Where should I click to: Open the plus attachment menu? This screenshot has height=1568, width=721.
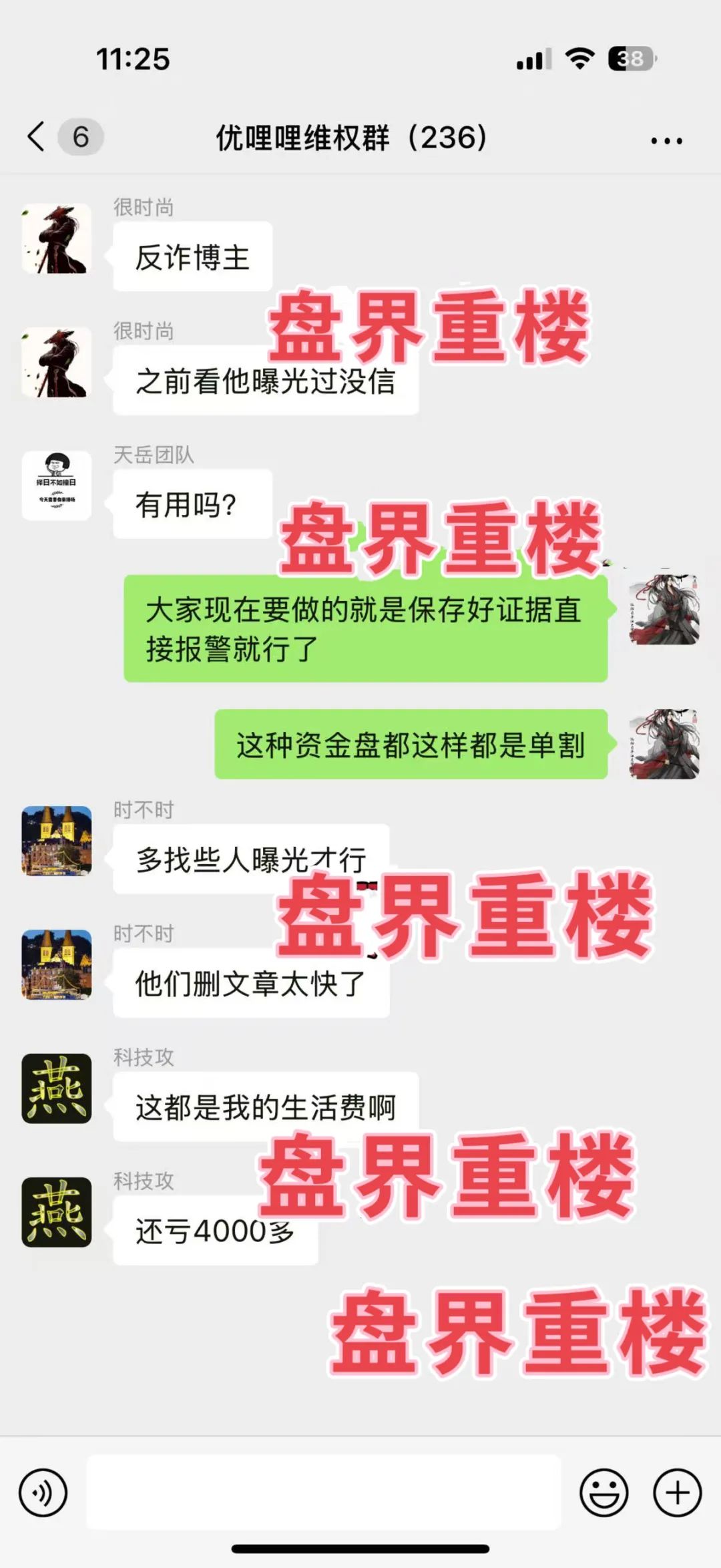pos(677,1493)
